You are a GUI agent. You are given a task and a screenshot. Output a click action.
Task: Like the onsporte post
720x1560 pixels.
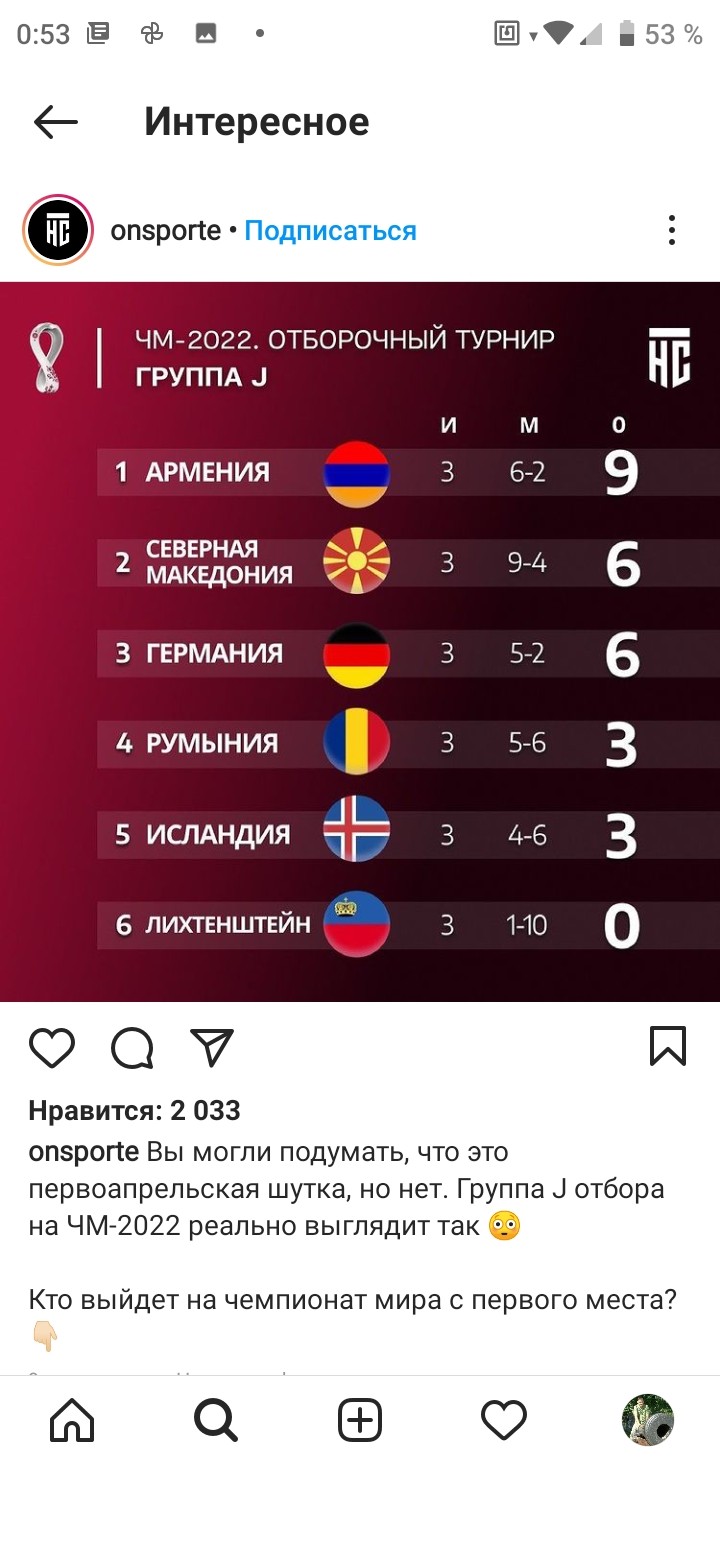click(52, 1047)
